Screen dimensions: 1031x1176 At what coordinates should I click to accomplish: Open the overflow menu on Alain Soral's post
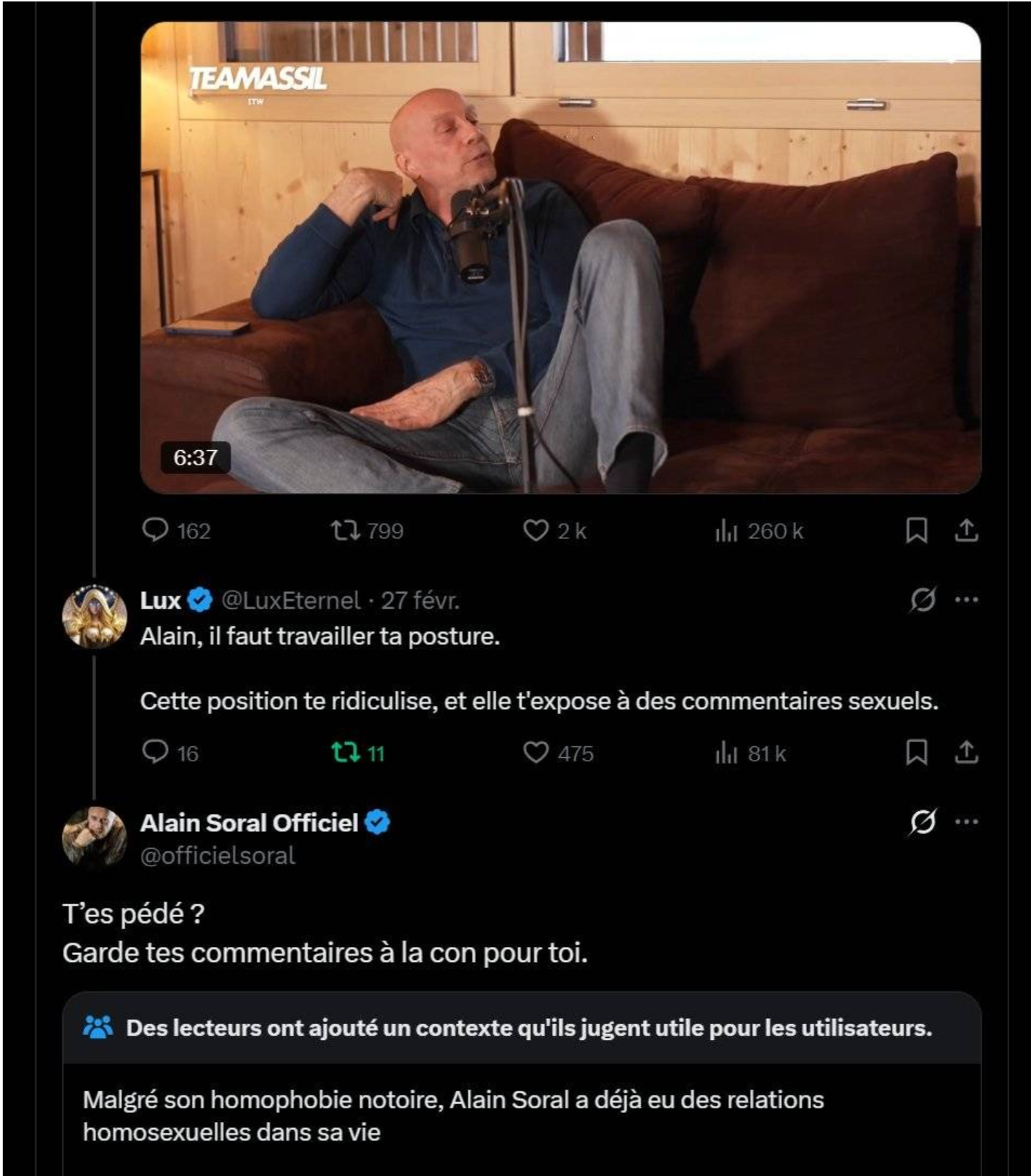(x=966, y=823)
